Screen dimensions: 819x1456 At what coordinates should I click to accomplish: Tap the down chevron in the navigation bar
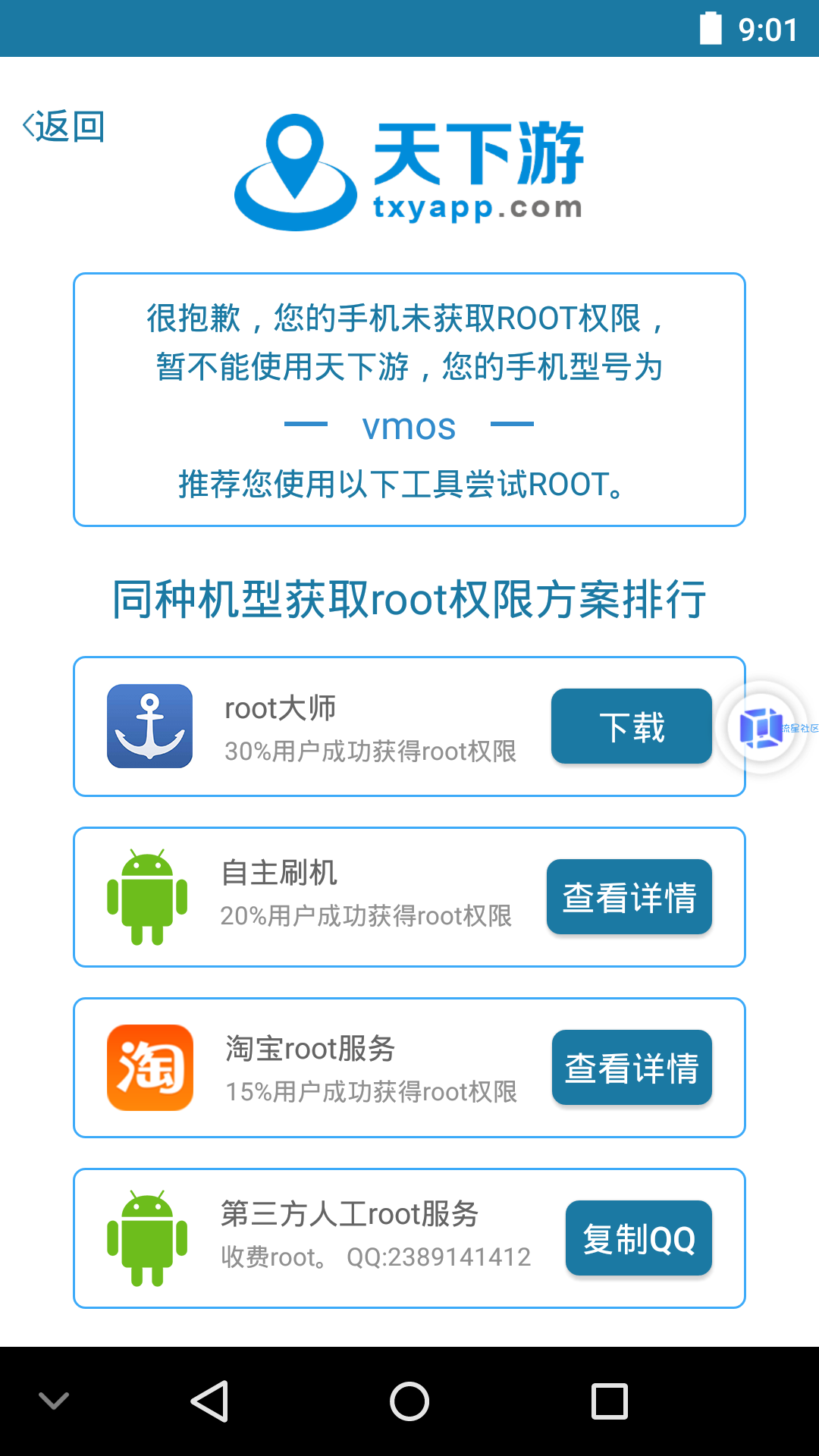pos(54,1401)
